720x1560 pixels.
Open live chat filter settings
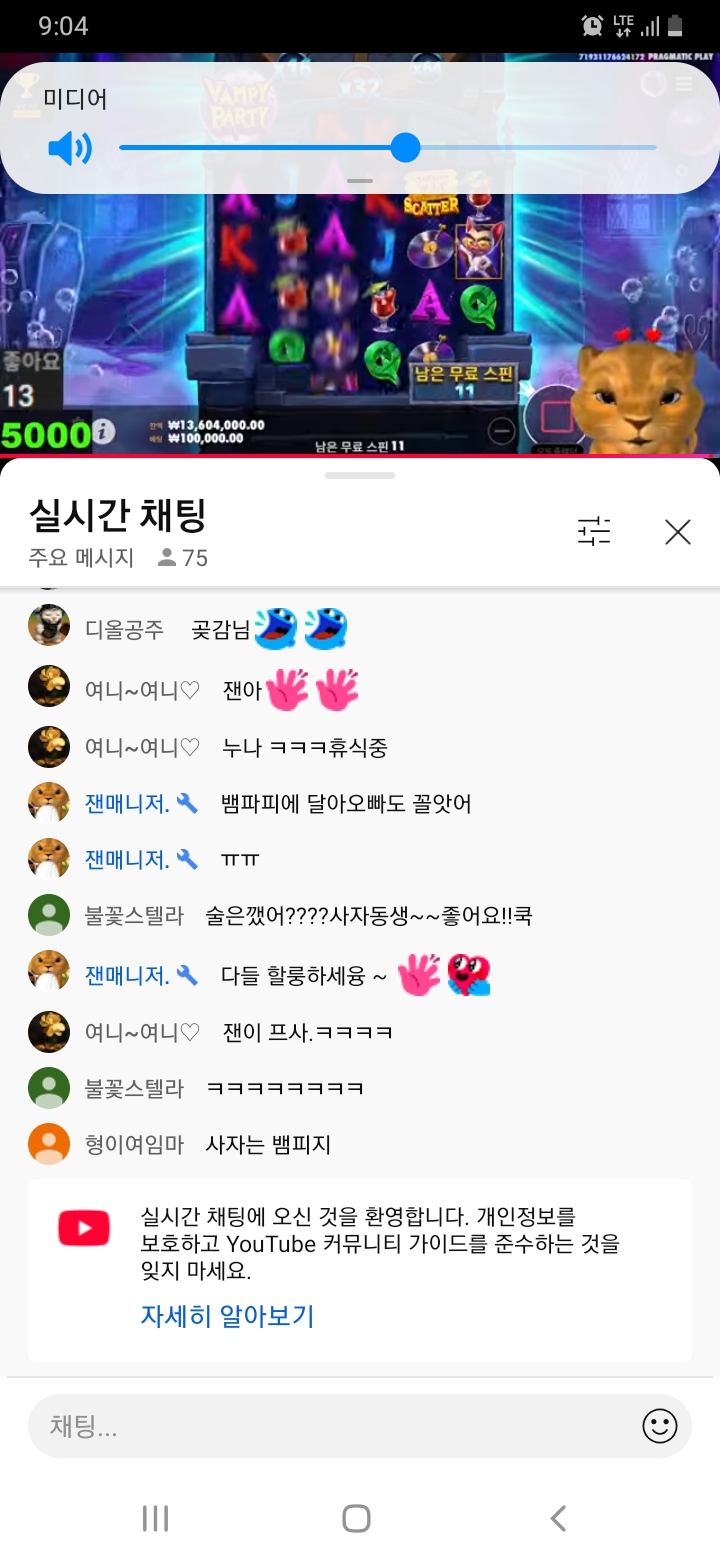594,532
